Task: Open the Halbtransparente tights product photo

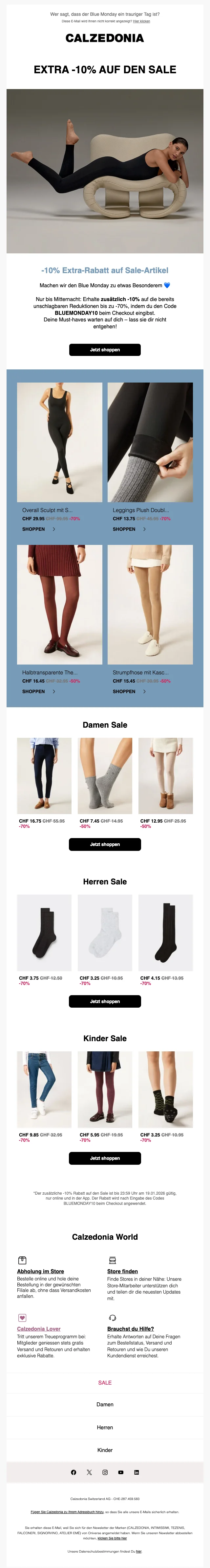Action: [x=59, y=604]
